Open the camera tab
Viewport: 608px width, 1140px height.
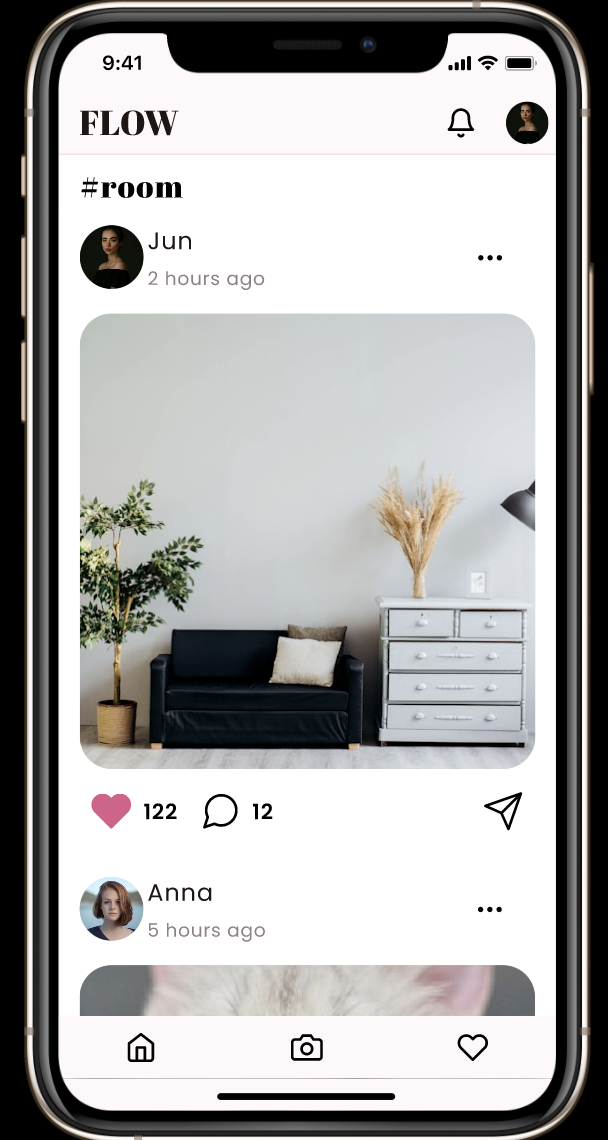(x=306, y=1048)
